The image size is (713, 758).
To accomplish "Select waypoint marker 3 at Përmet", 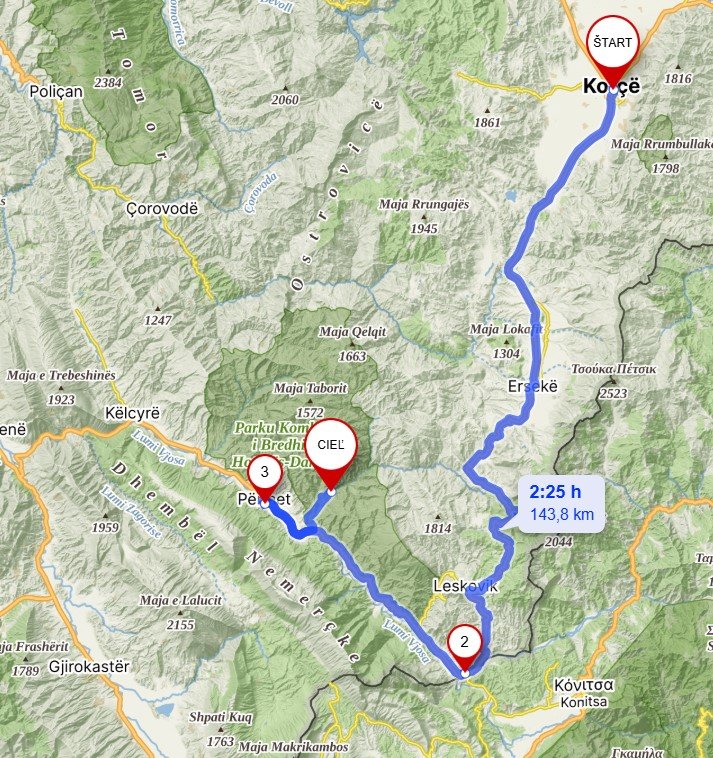I will [264, 470].
